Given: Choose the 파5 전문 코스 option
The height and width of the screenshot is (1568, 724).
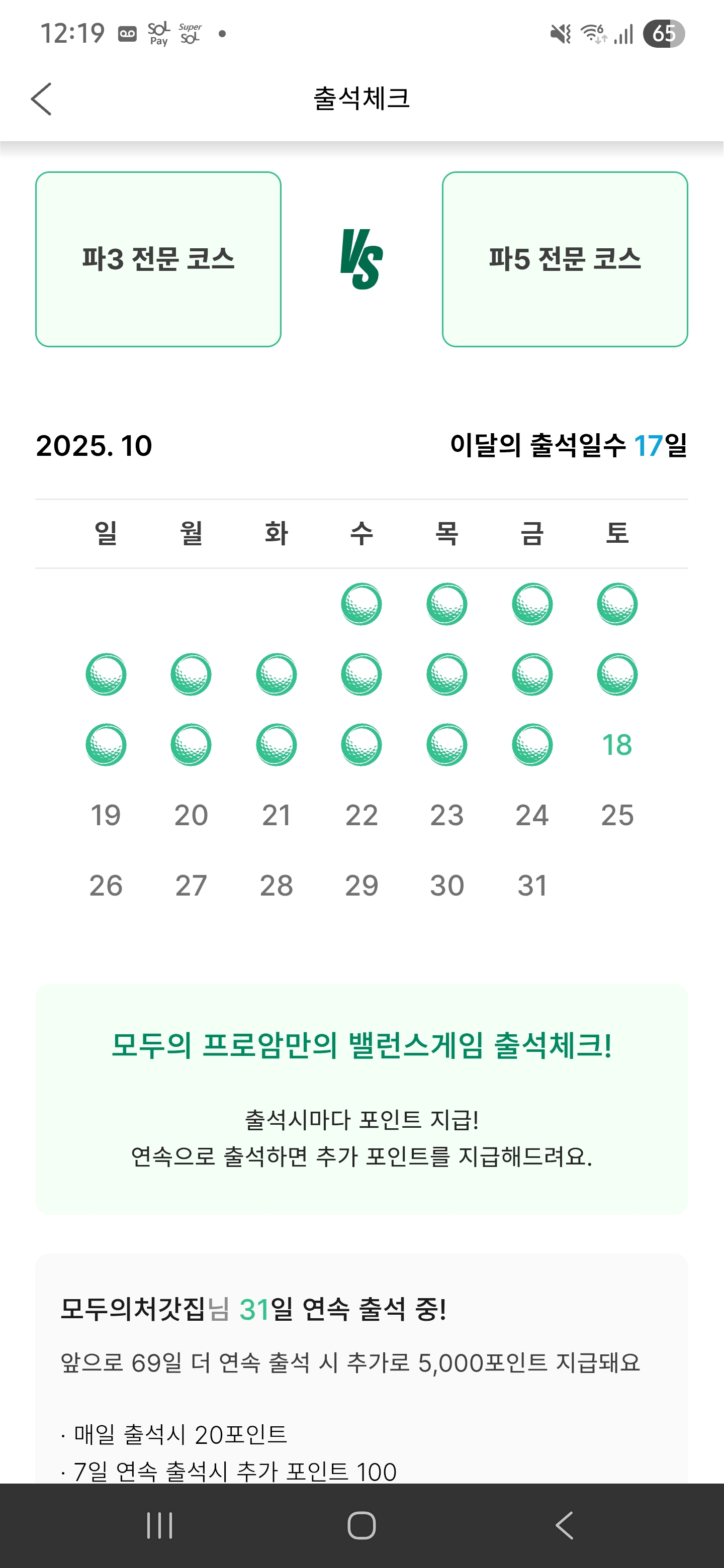Looking at the screenshot, I should [x=565, y=259].
